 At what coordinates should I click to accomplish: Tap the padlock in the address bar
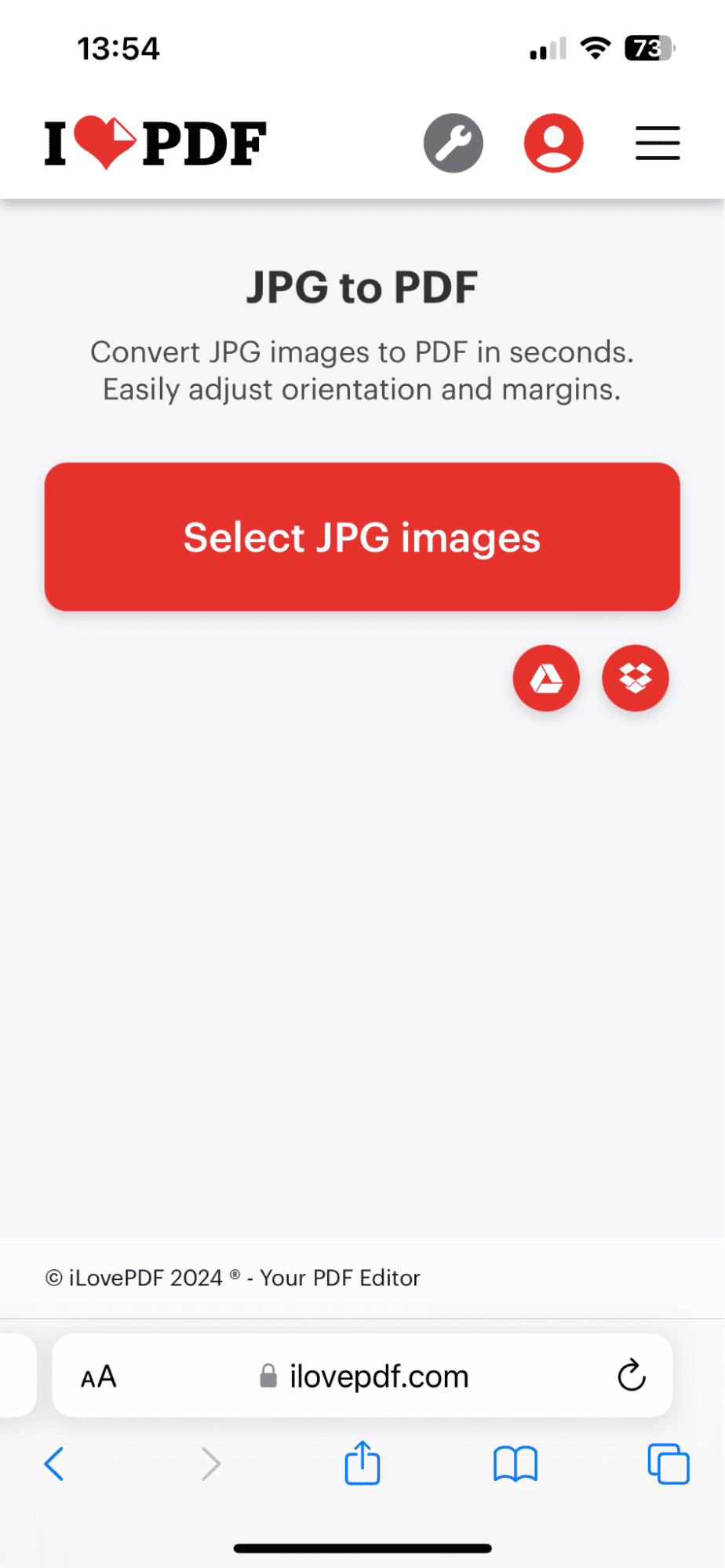point(268,1376)
